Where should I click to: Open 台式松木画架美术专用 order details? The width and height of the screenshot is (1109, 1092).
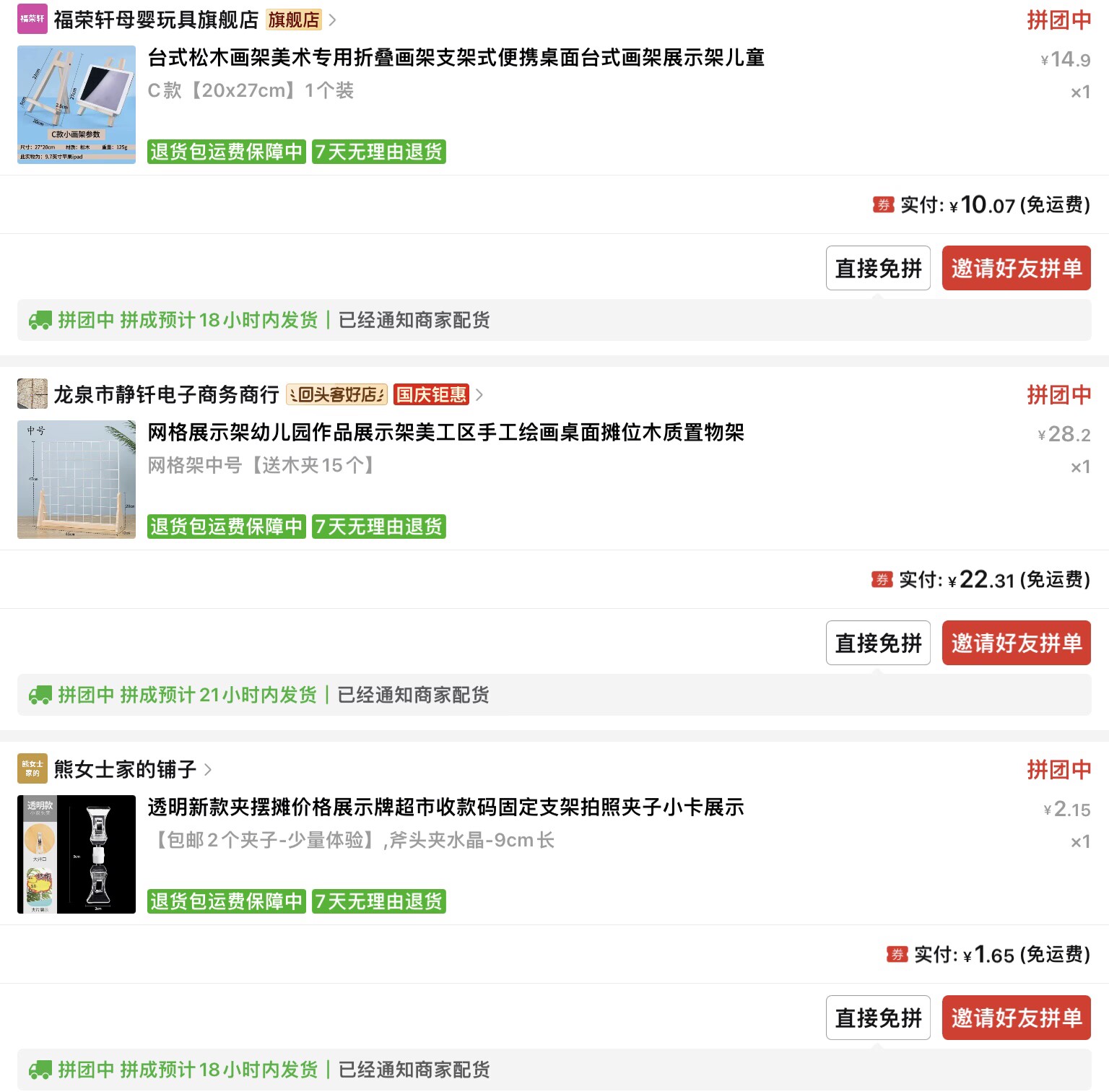456,58
